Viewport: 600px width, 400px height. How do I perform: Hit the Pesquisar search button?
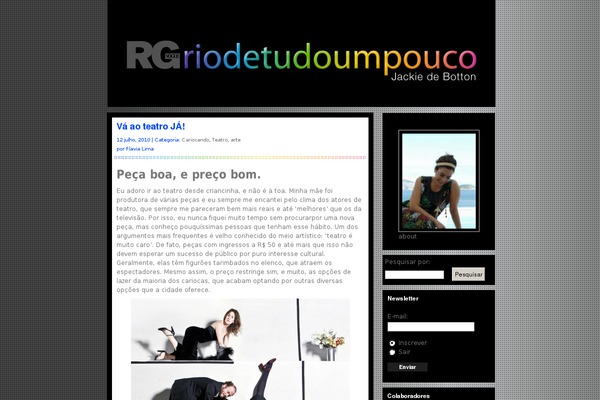pos(468,274)
